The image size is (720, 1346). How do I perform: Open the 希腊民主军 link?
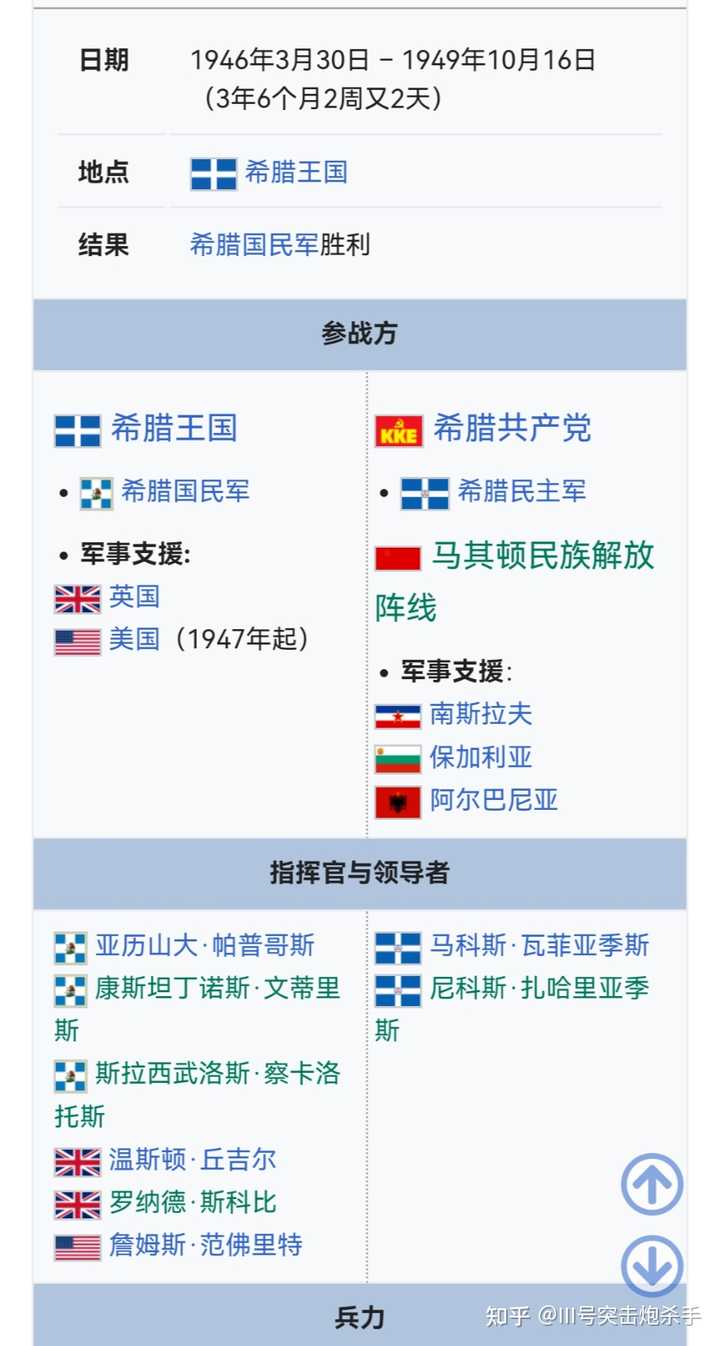coord(522,491)
